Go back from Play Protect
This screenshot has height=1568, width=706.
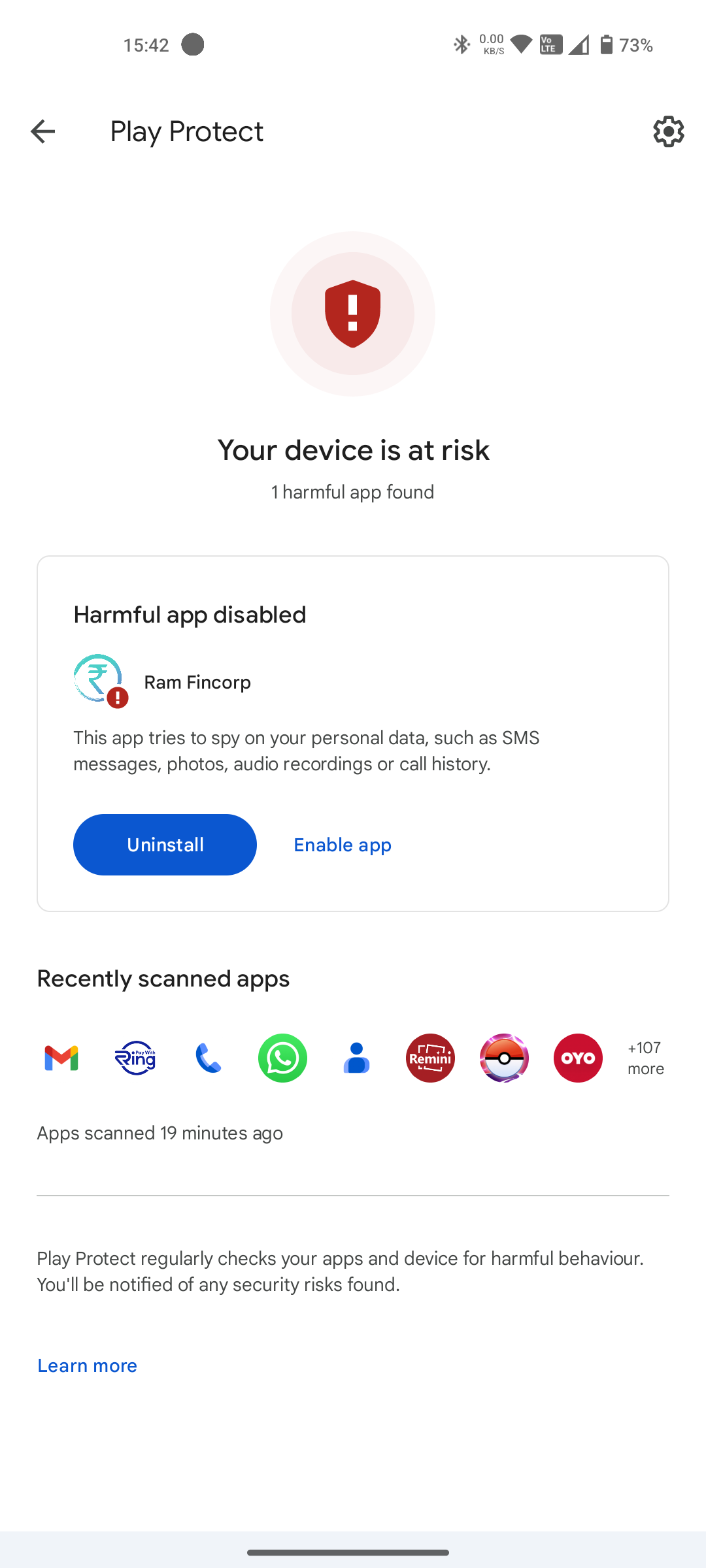43,131
